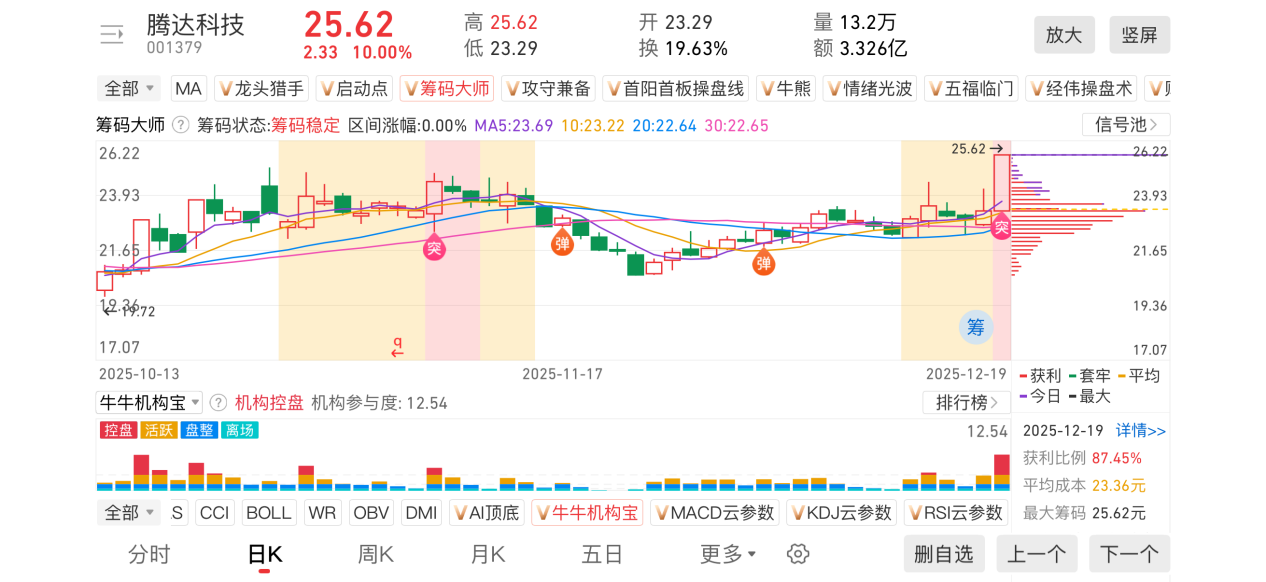Select the 龙头猎手 indicator
1266x582 pixels.
(x=260, y=89)
